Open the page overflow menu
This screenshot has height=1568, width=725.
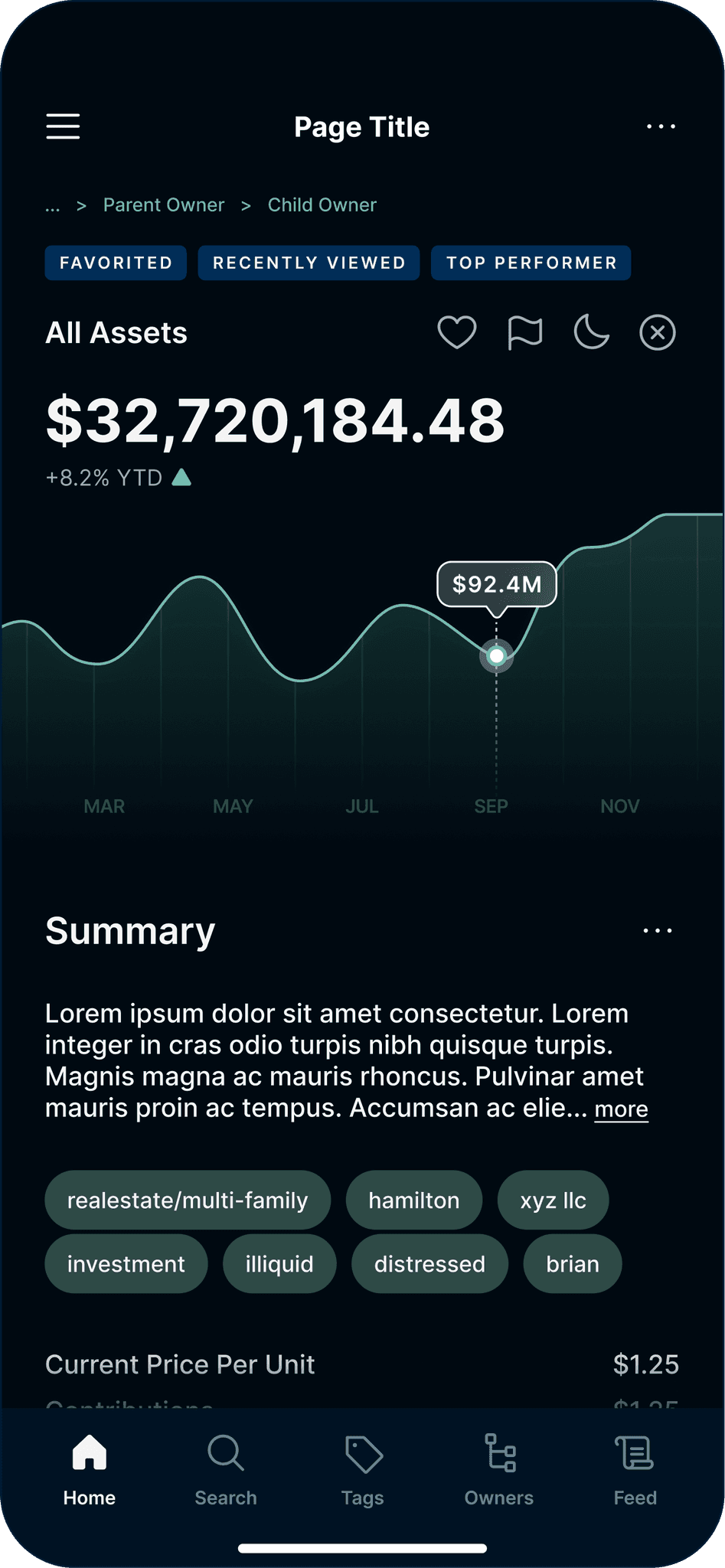pos(660,126)
